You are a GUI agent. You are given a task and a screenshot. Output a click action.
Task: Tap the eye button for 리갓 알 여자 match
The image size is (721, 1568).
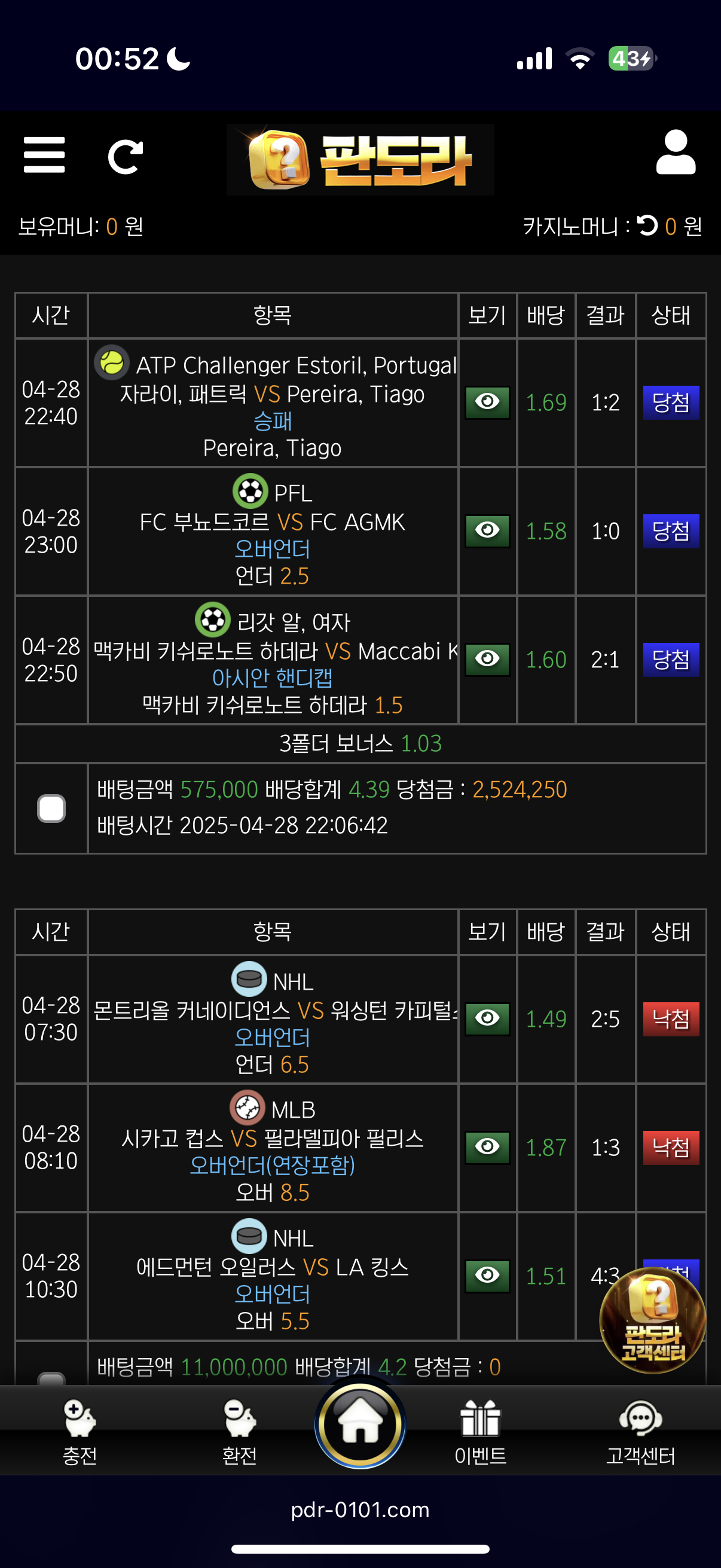(487, 659)
